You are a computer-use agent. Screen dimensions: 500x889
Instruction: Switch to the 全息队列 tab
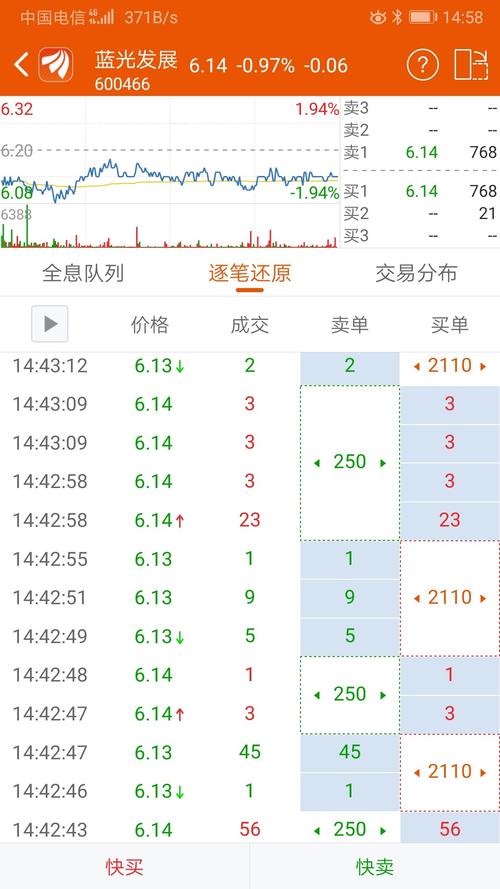point(83,274)
